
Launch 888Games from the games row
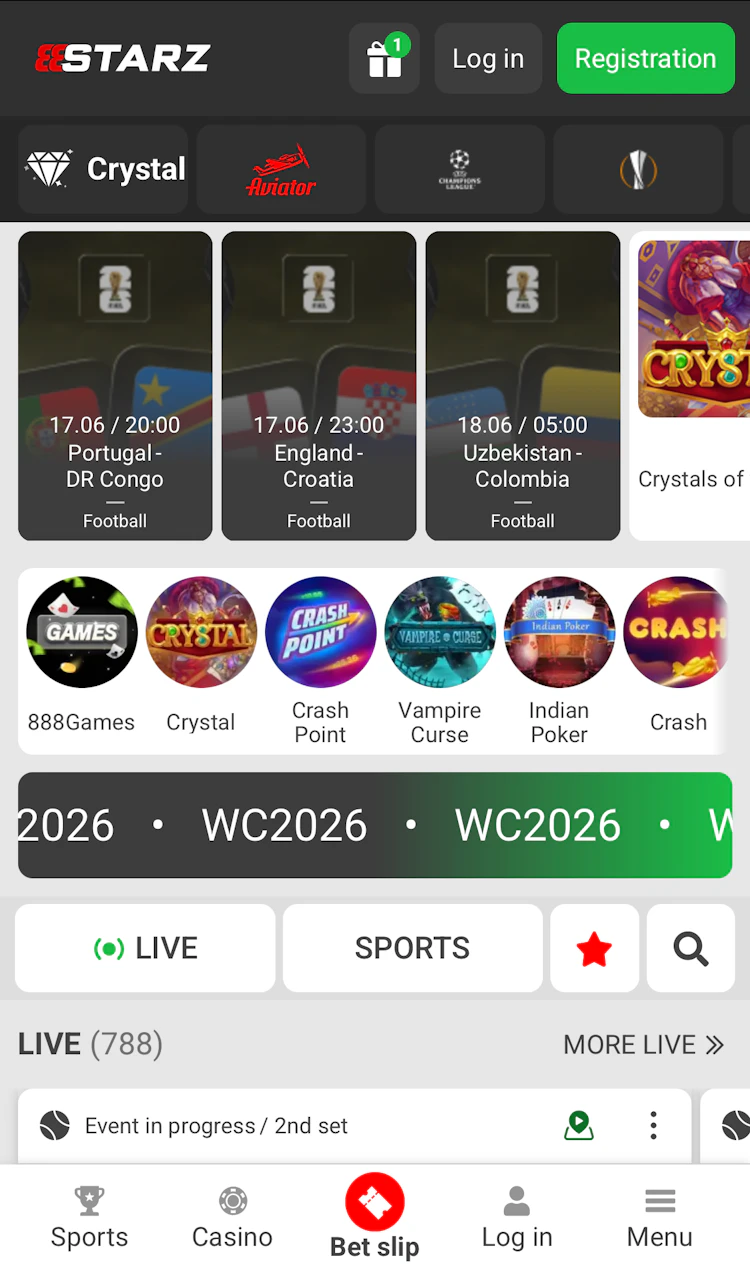[x=81, y=656]
